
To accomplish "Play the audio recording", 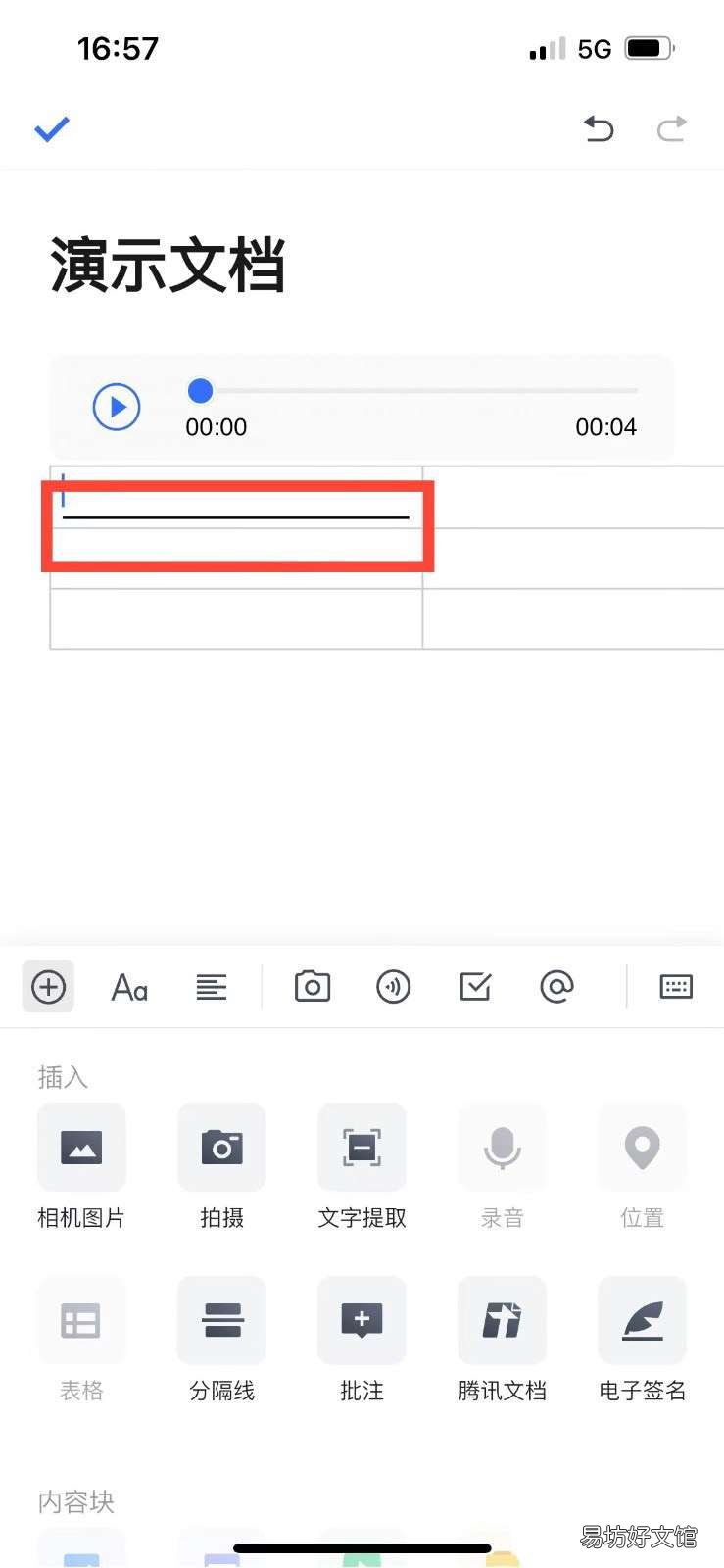I will click(x=117, y=407).
